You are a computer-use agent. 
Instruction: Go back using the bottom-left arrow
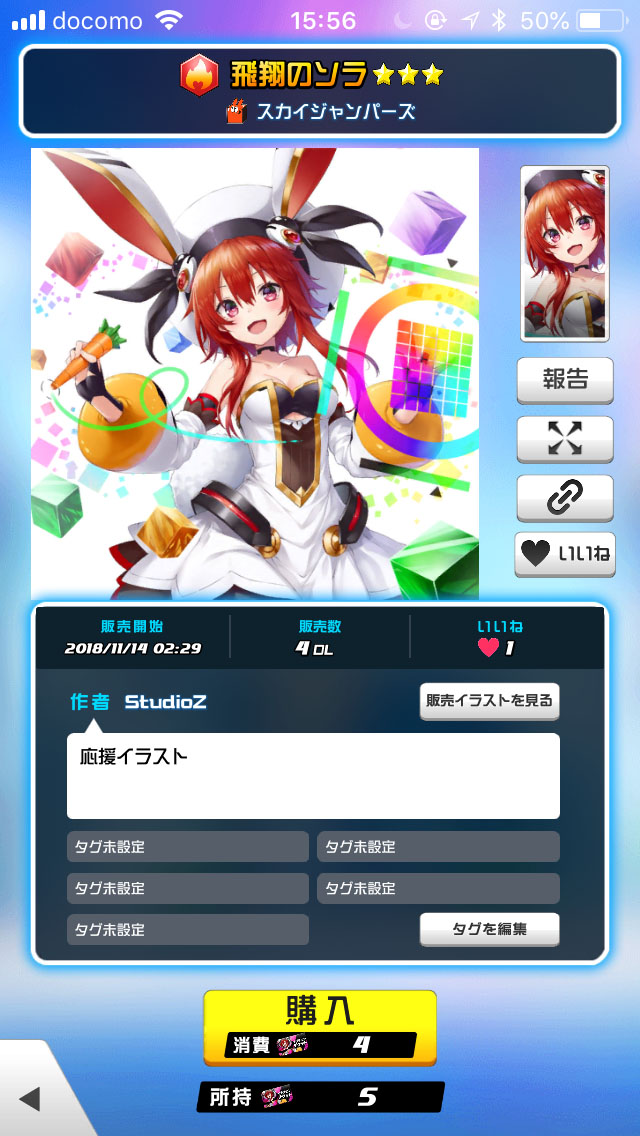click(30, 1099)
